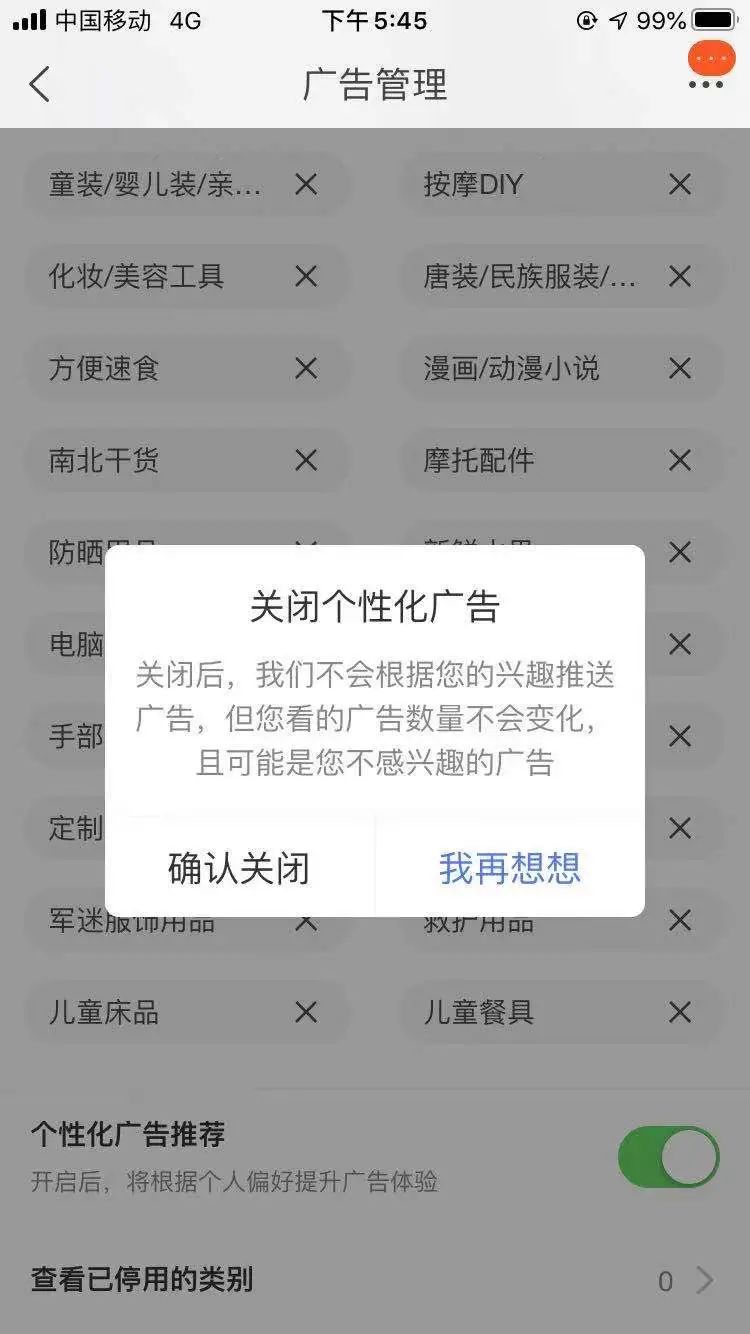The width and height of the screenshot is (750, 1334).
Task: Delete the 唐装/民族服装 category chip
Action: point(680,276)
